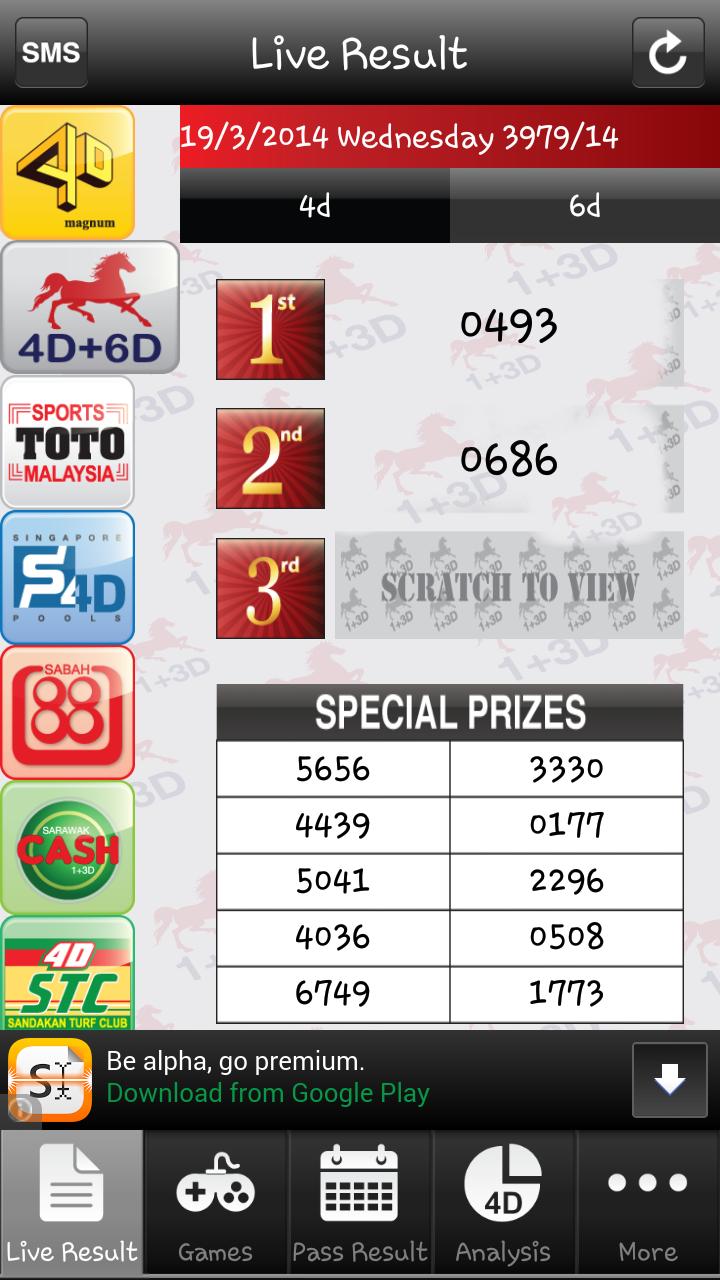Screen dimensions: 720x1280
Task: Refresh the live results
Action: [667, 52]
